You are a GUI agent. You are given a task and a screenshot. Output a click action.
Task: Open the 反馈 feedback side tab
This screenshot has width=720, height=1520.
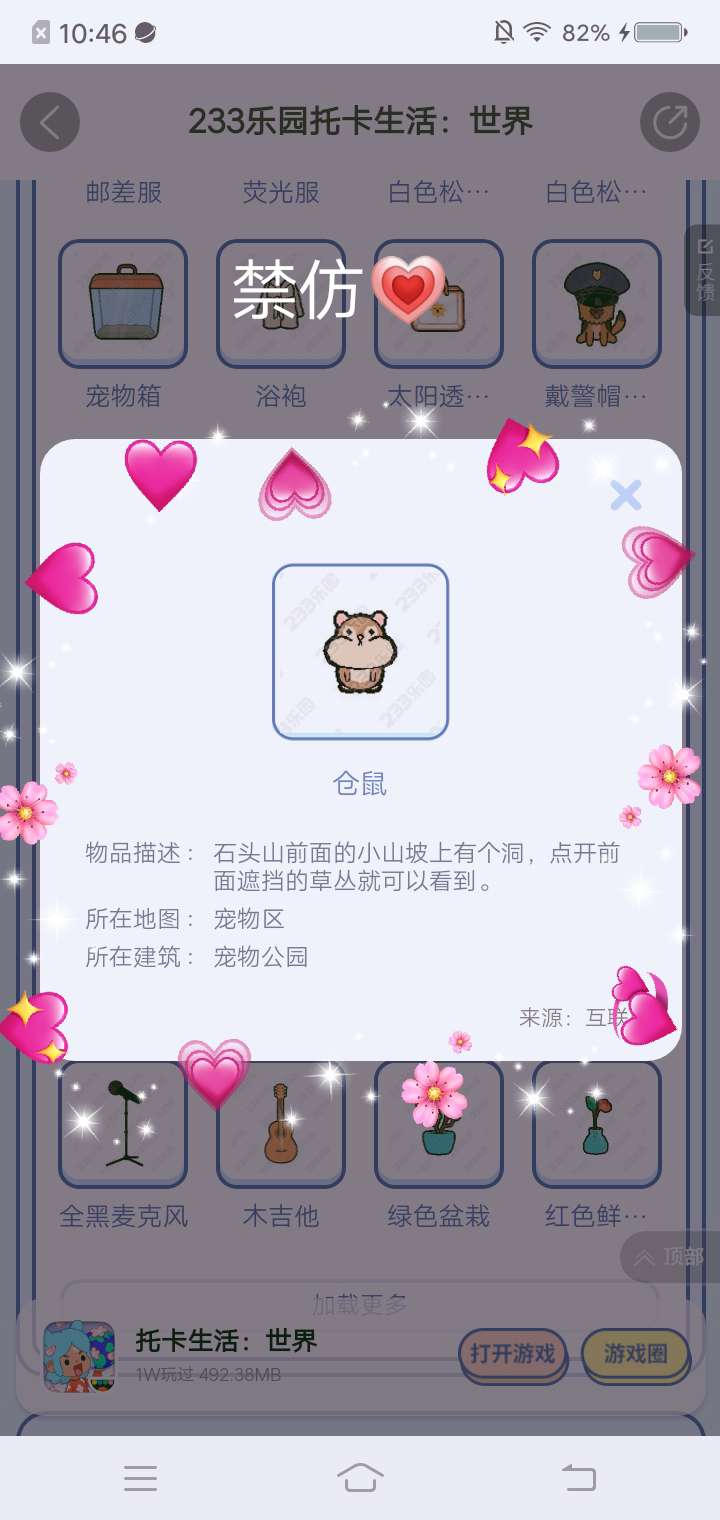(x=704, y=270)
